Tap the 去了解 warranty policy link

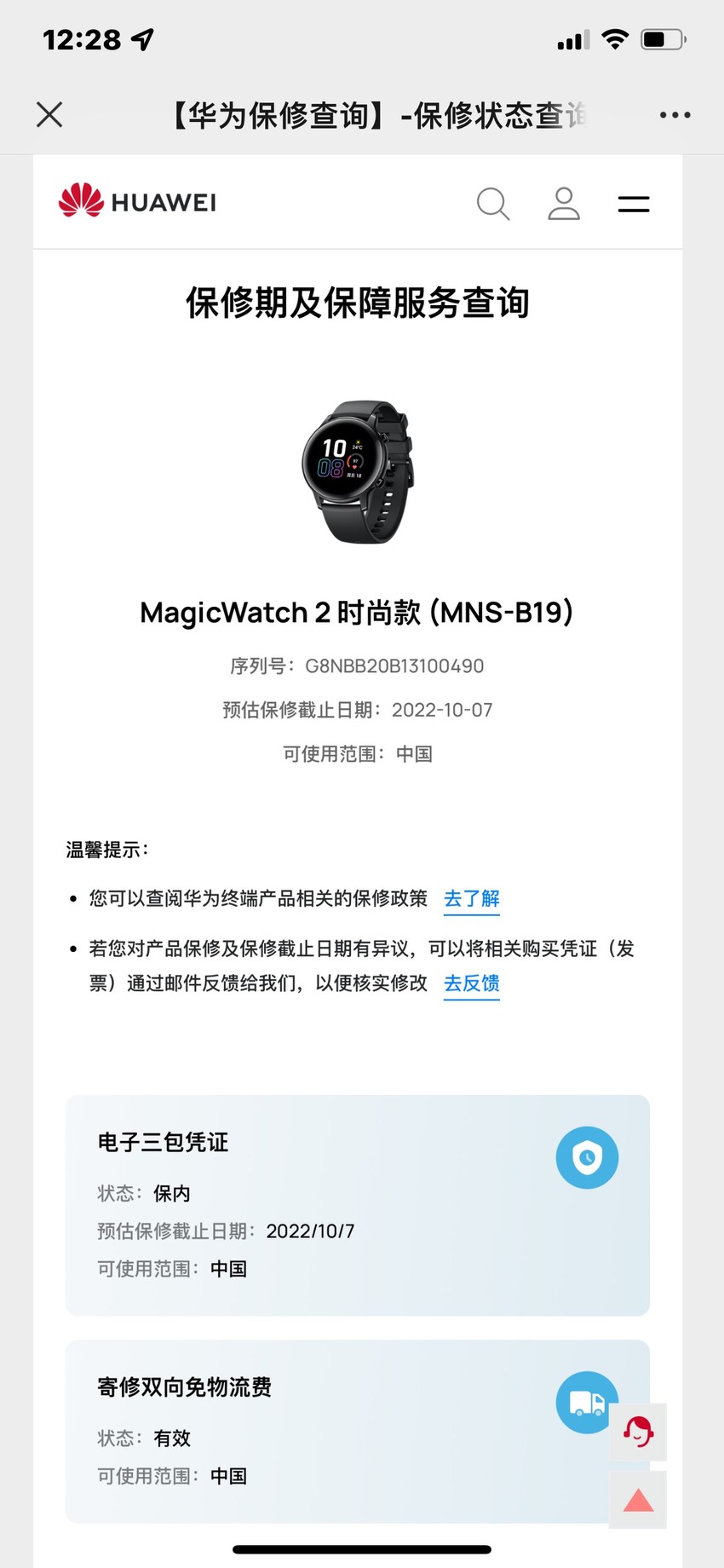click(x=472, y=899)
